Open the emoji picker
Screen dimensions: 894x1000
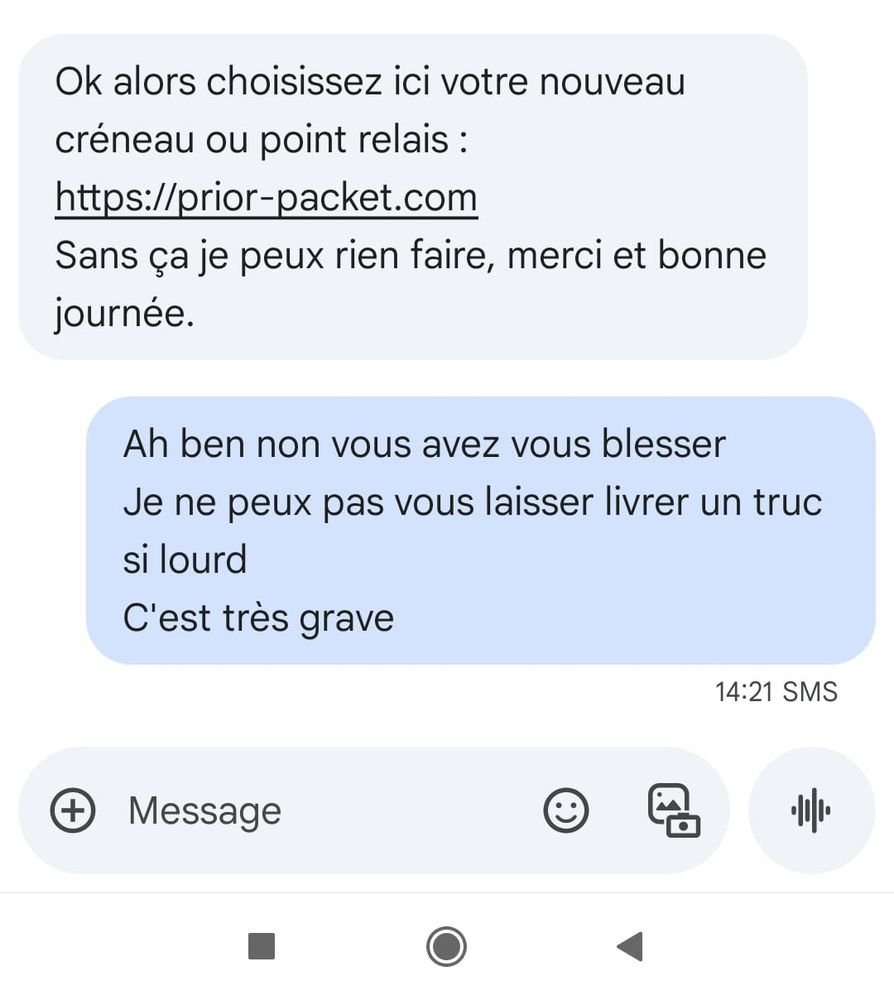pyautogui.click(x=566, y=810)
